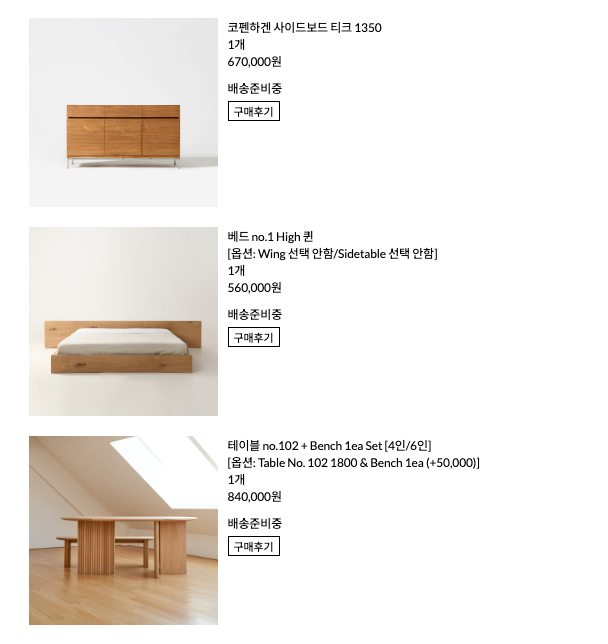The image size is (608, 644).
Task: Write a review for 코펜하겐 사이드보드 티크 1350
Action: (x=254, y=111)
